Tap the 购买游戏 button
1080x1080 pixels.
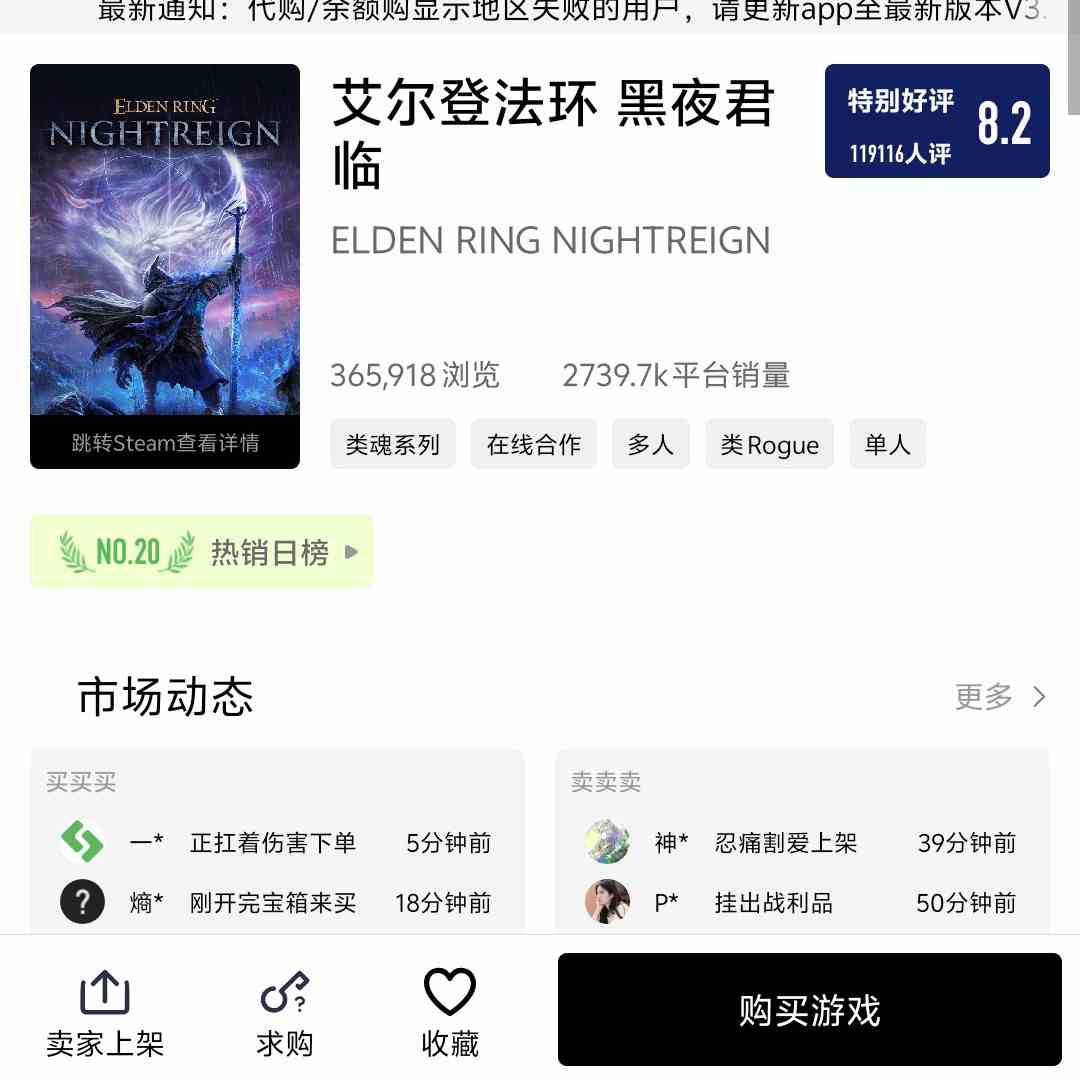pyautogui.click(x=809, y=1010)
